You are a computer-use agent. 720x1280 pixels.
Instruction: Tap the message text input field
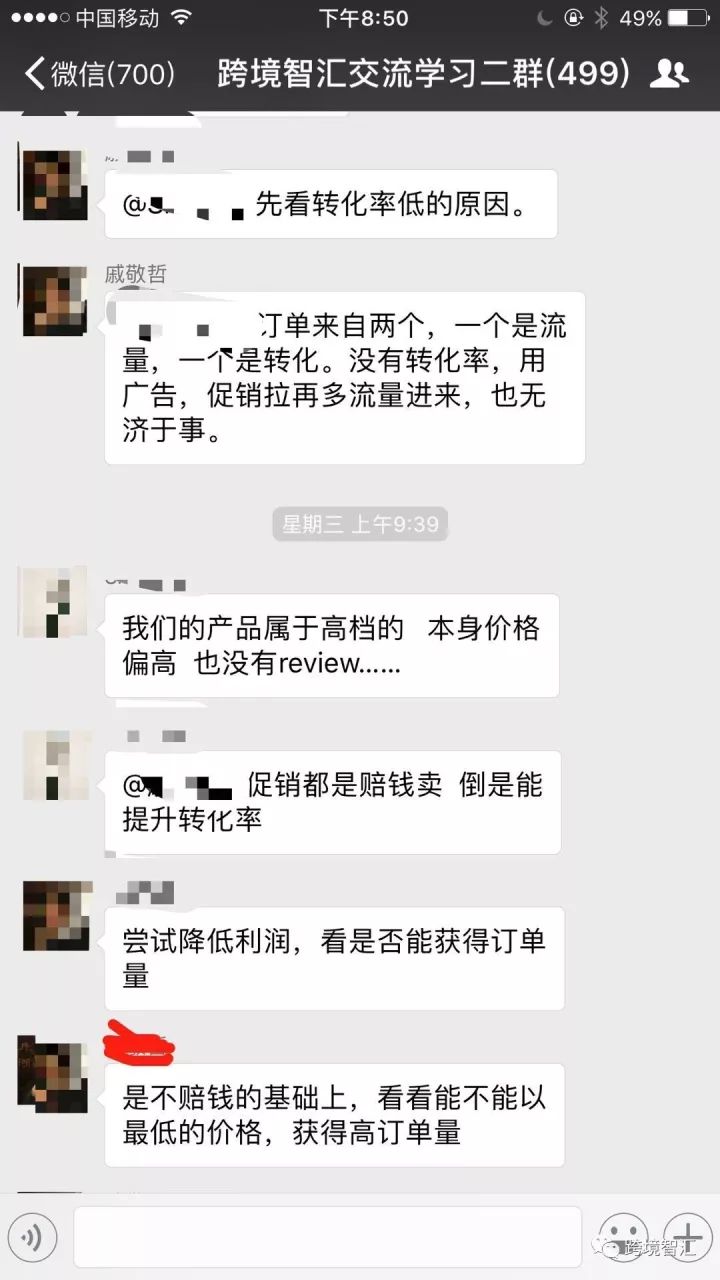327,1238
